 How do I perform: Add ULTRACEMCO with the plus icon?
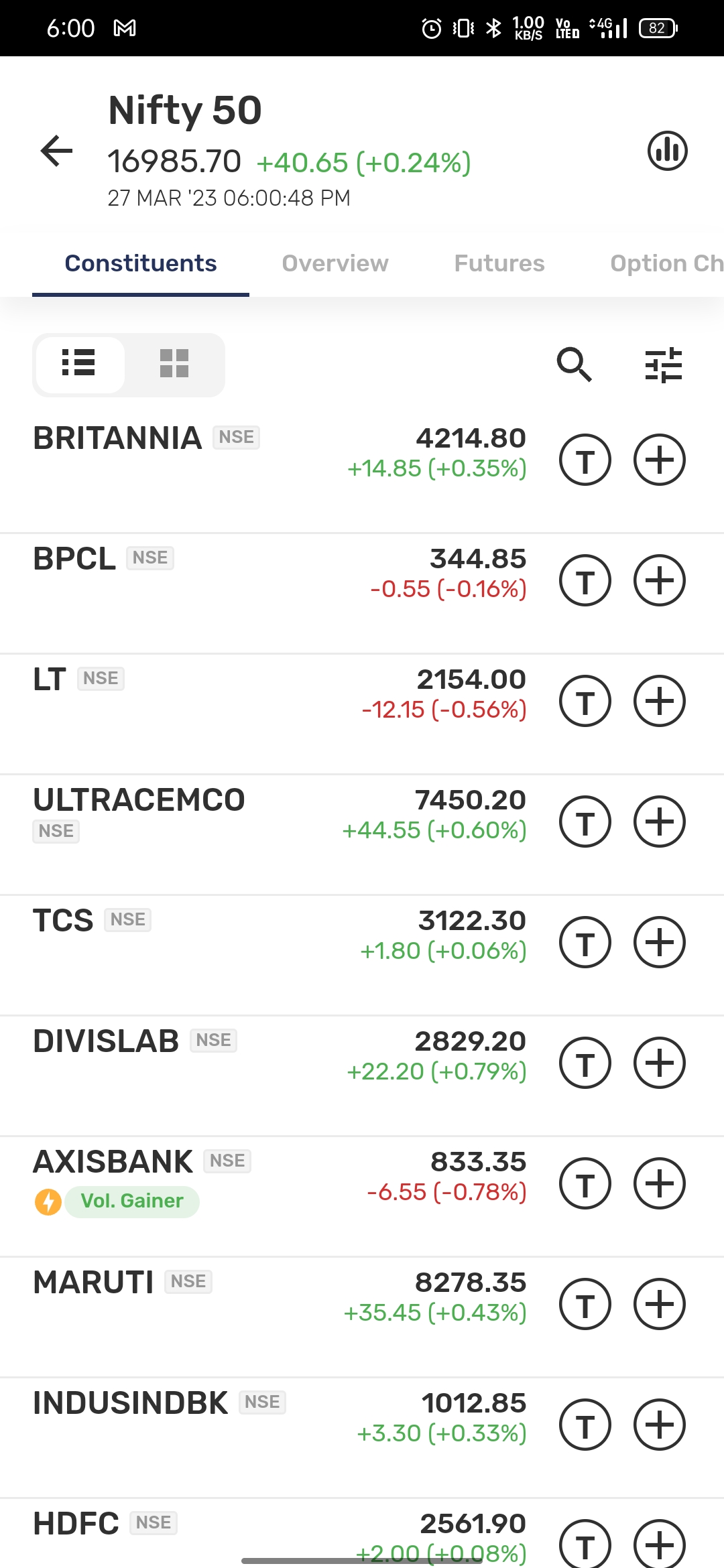(660, 822)
